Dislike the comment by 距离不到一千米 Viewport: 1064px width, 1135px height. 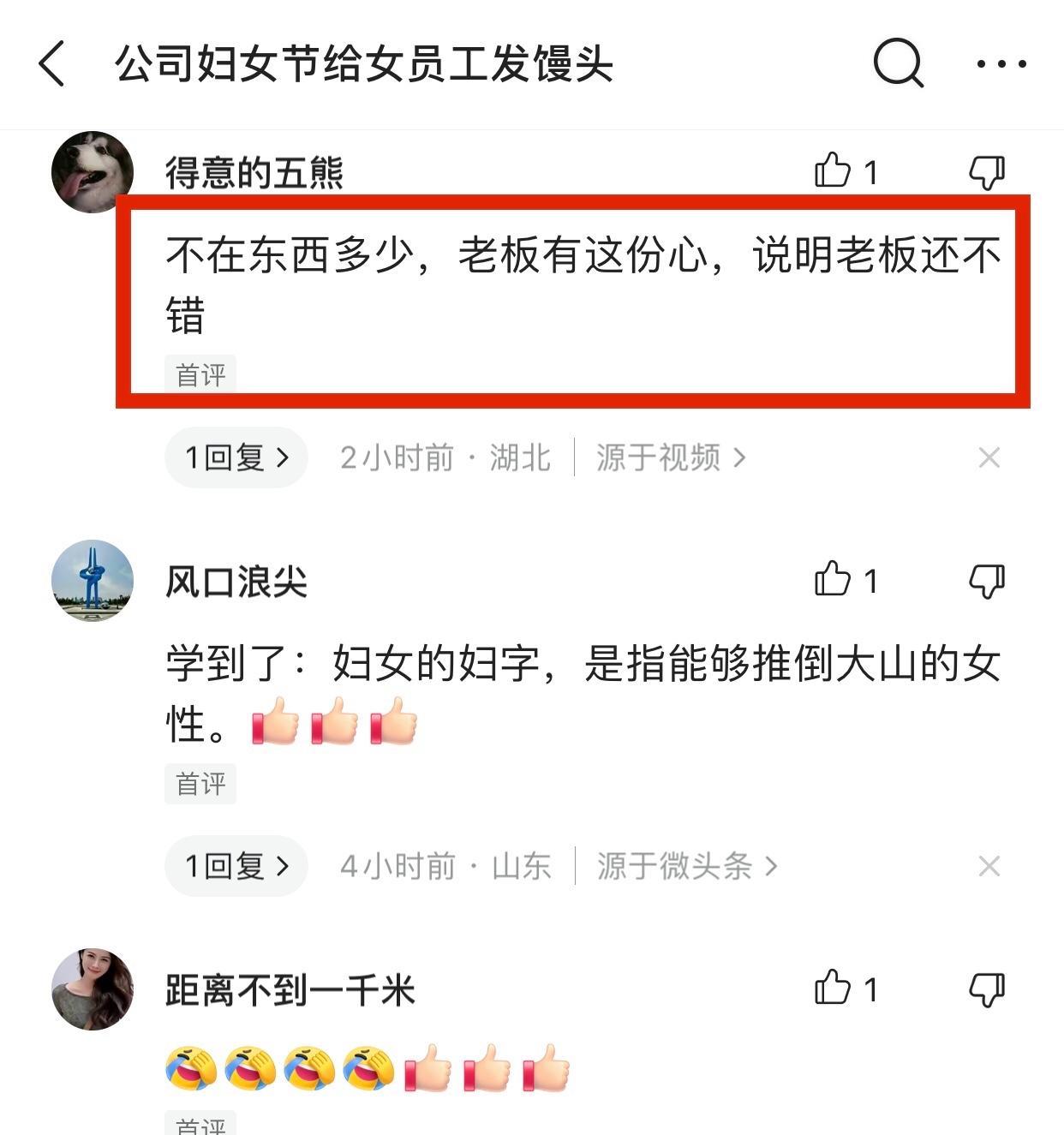[x=987, y=989]
